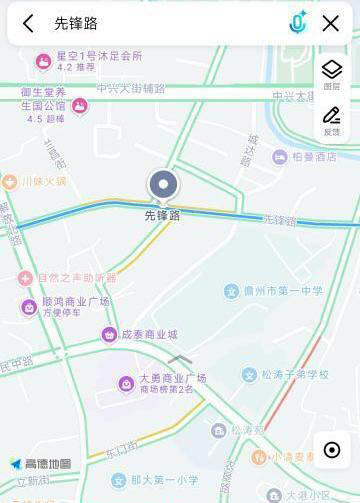360x503 pixels.
Task: Open the 御生堂养生国公馆 place marker
Action: 80,106
